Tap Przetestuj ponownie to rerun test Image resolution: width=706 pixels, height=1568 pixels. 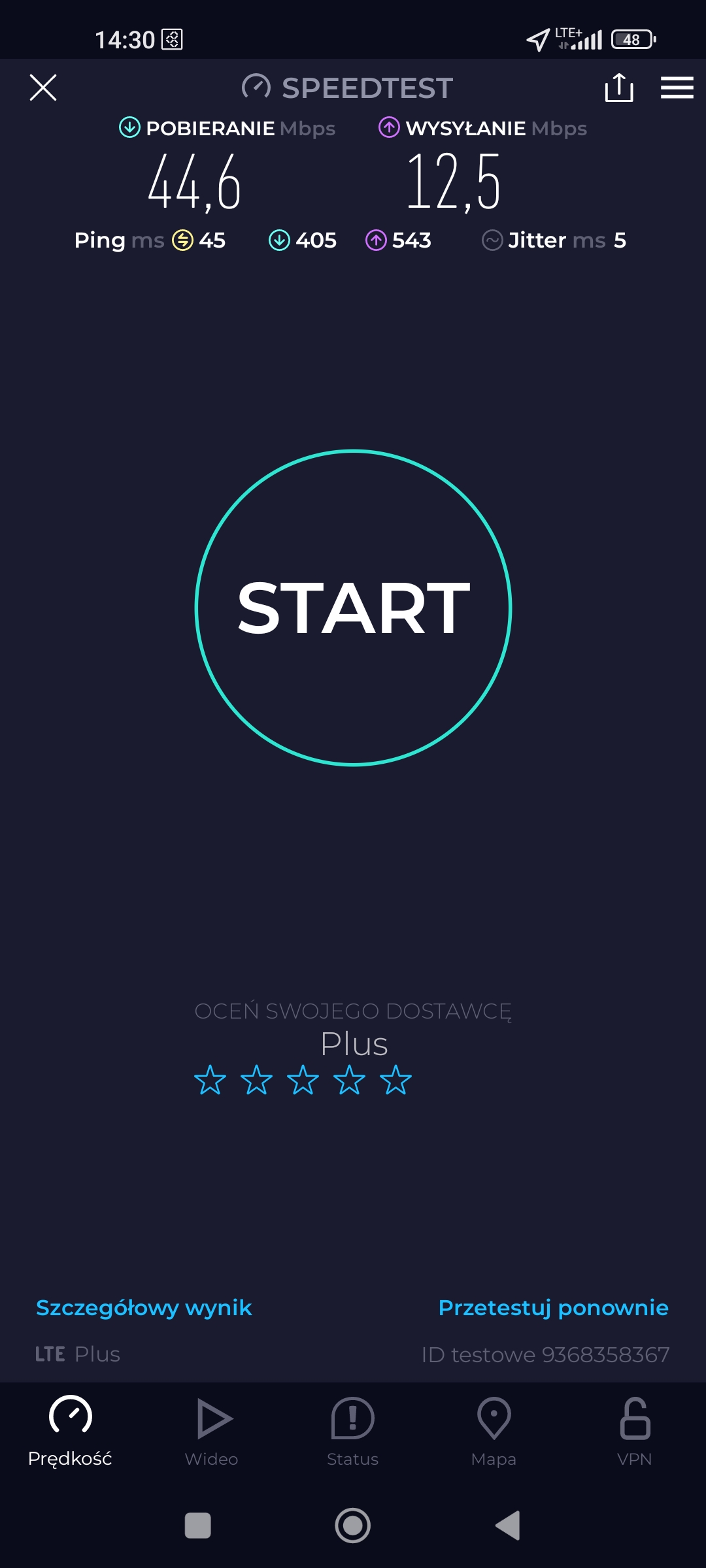553,1307
